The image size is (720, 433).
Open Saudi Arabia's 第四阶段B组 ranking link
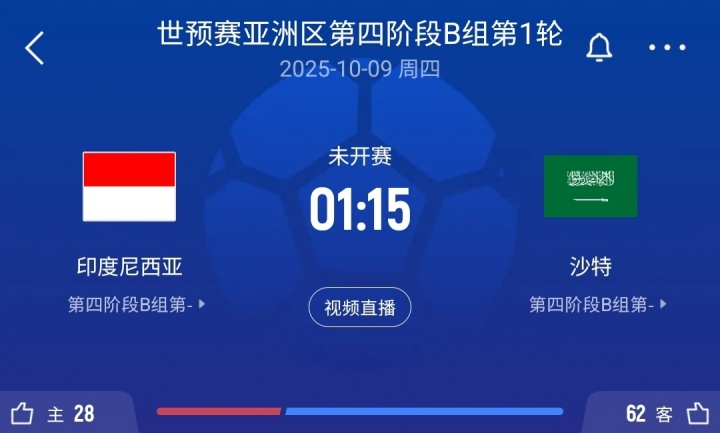pyautogui.click(x=597, y=305)
